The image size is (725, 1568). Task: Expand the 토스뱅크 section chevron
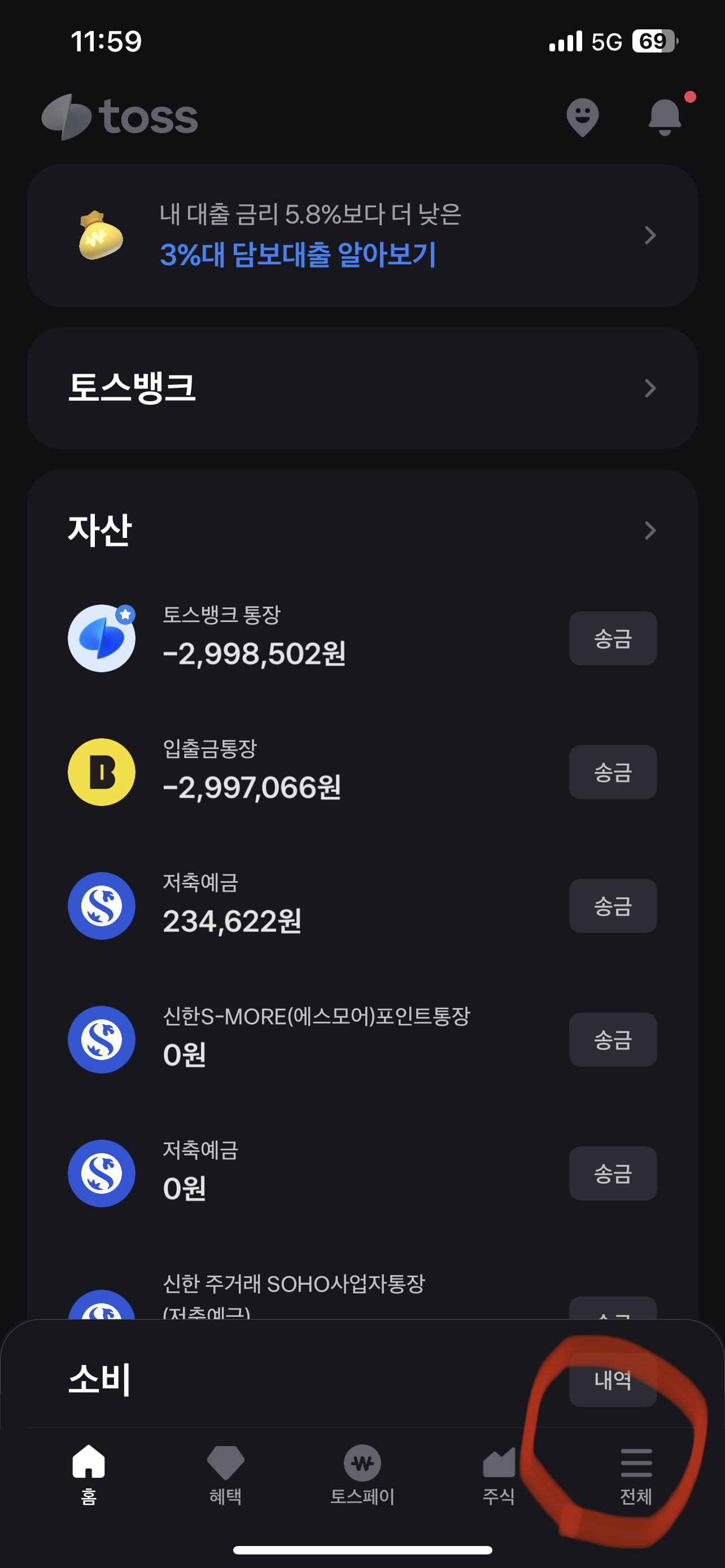pyautogui.click(x=650, y=388)
